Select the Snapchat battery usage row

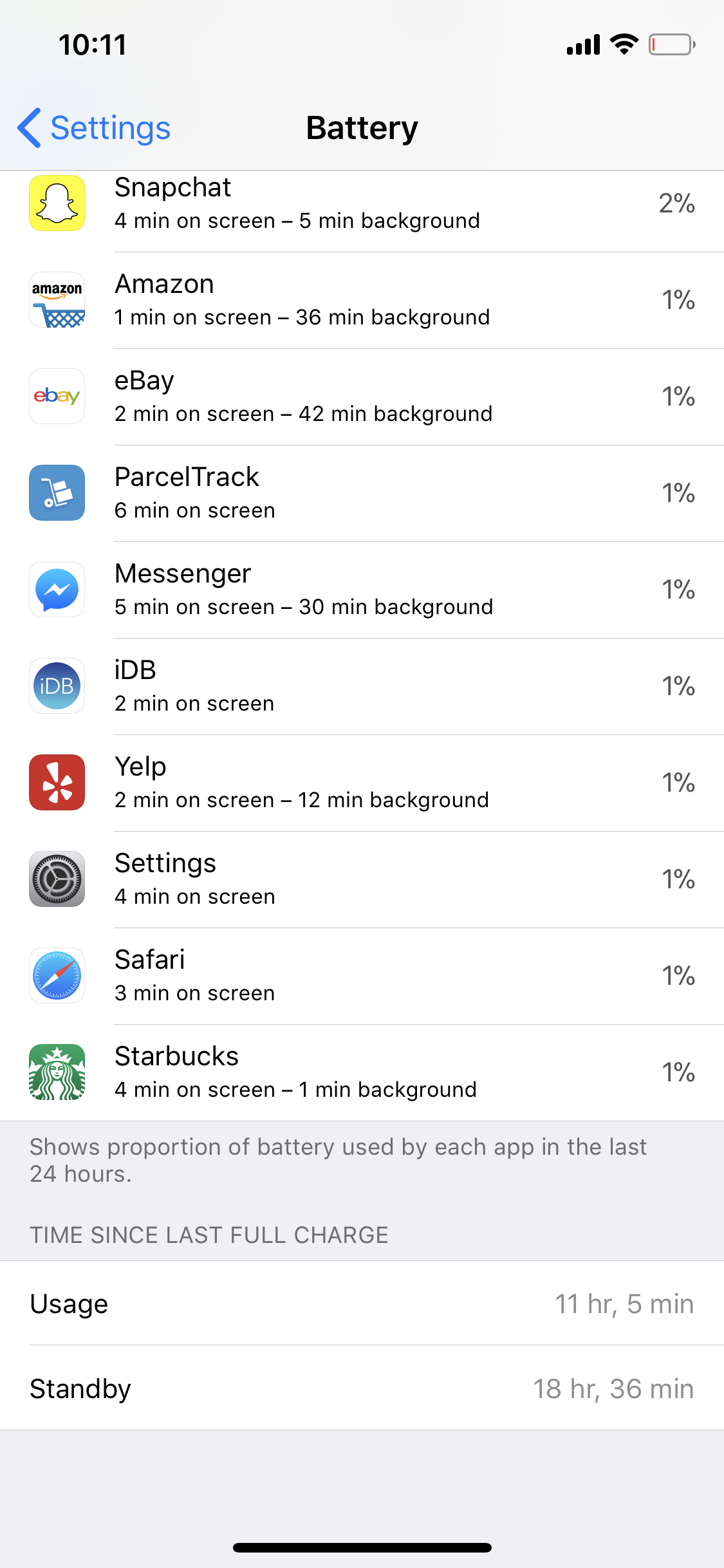coord(362,205)
